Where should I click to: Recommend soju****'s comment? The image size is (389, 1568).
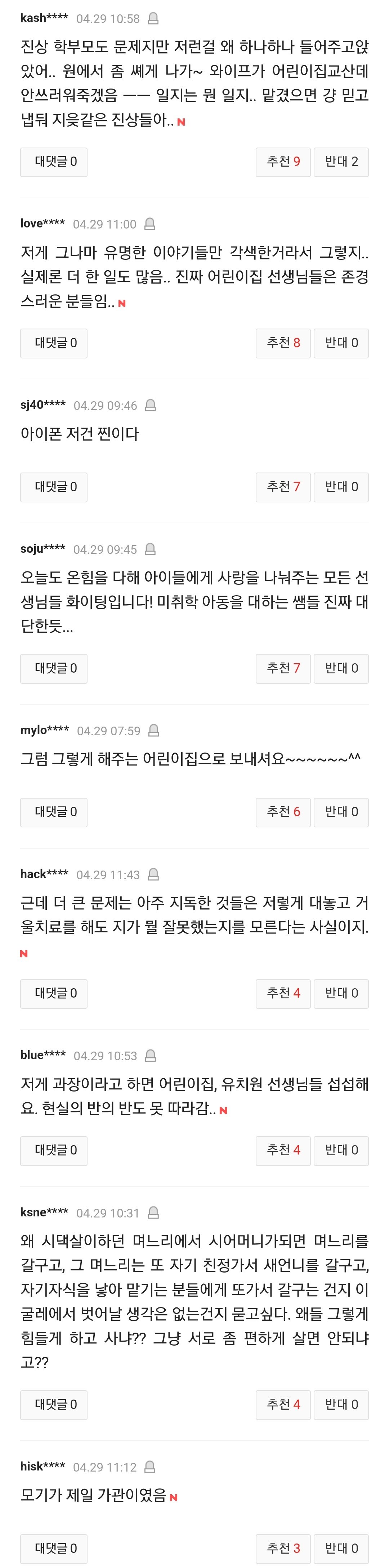(x=283, y=668)
